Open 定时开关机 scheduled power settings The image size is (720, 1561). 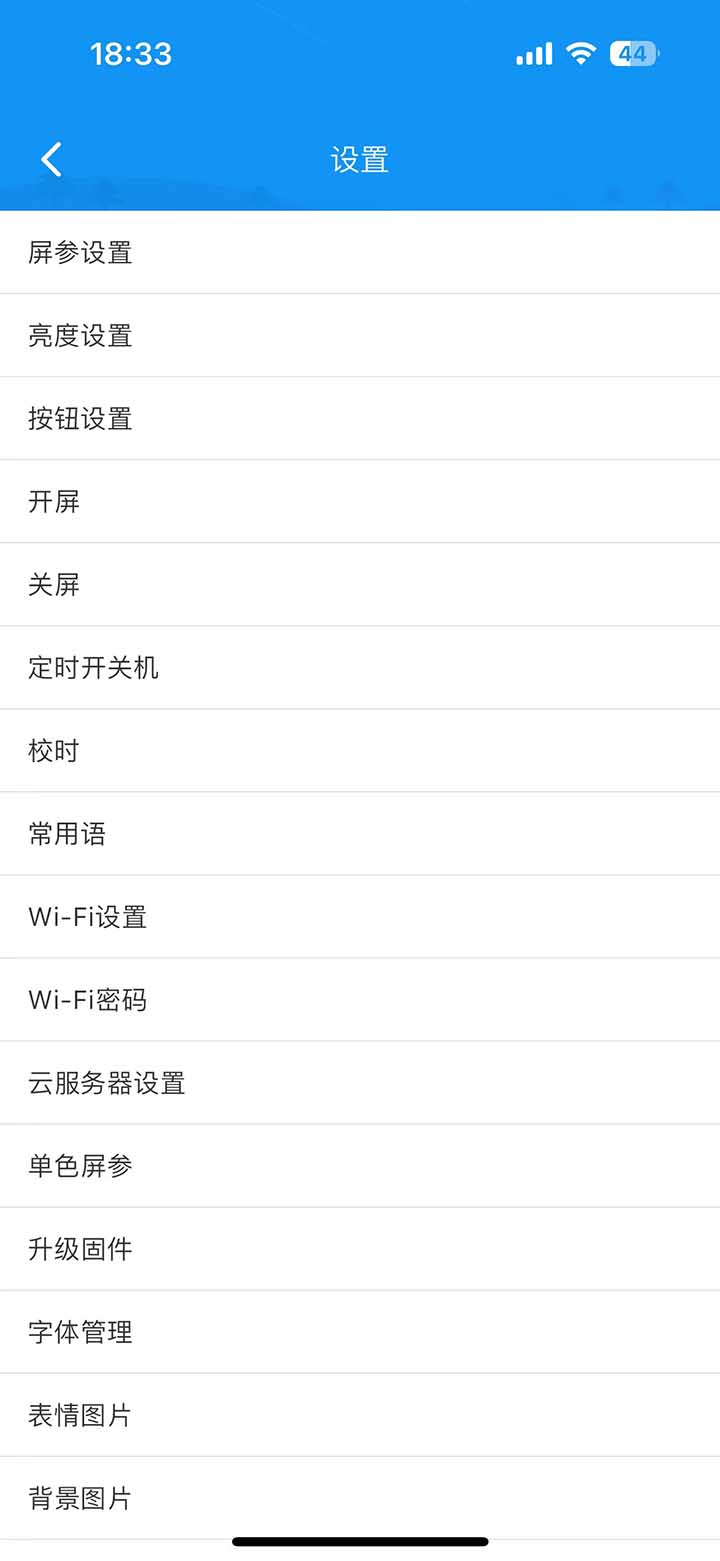click(93, 668)
